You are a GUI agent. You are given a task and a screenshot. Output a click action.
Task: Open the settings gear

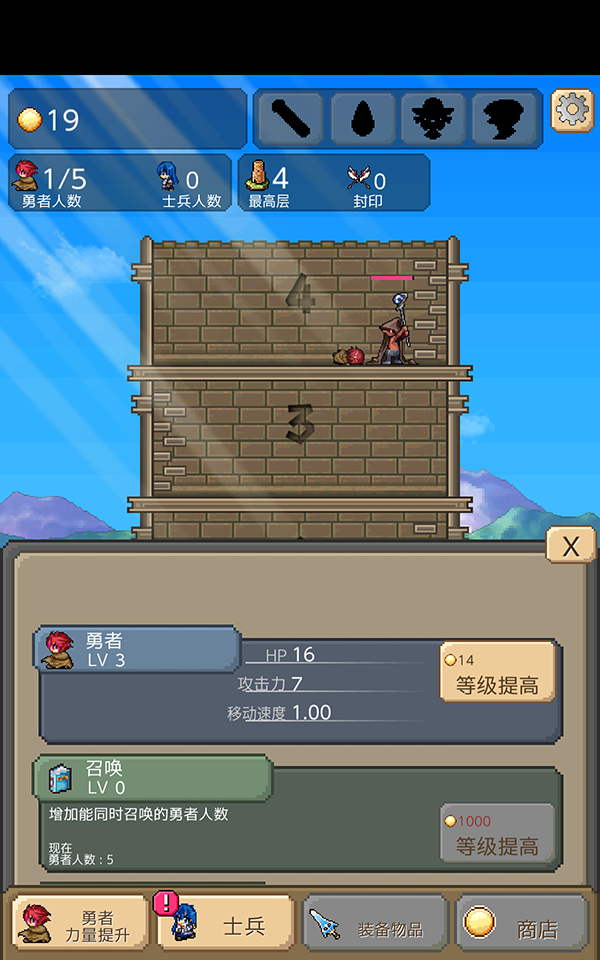click(572, 110)
